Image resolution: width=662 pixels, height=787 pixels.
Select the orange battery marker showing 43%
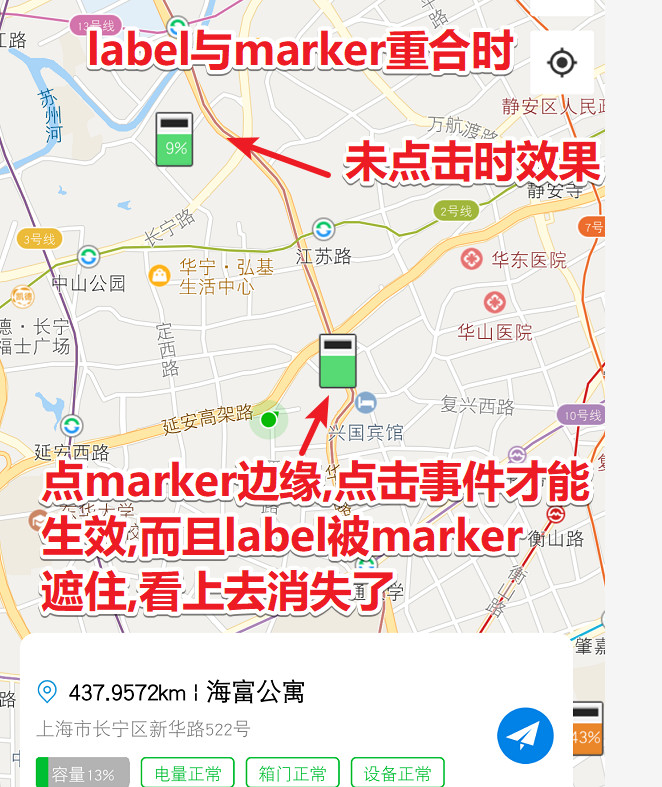click(x=587, y=728)
